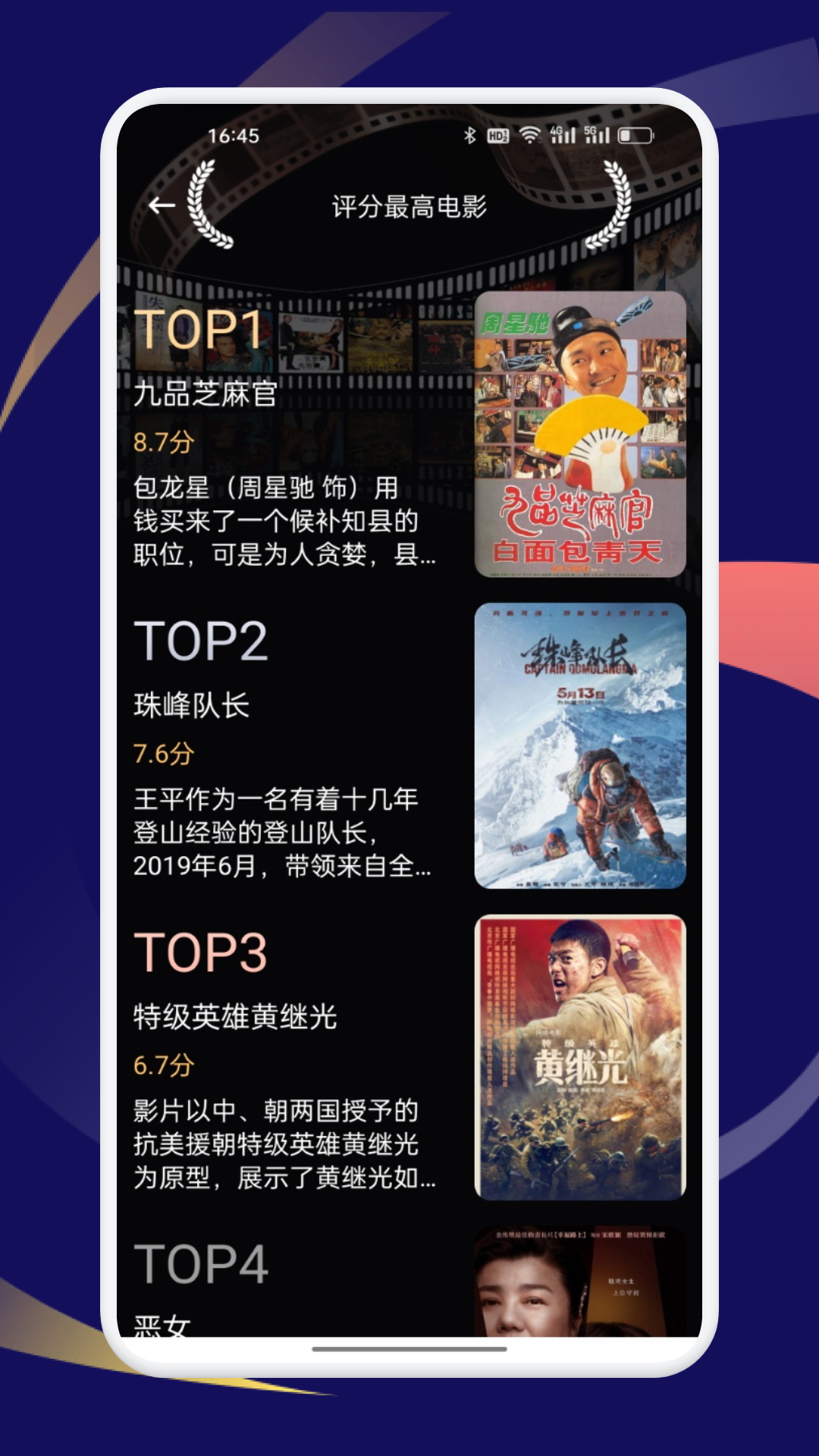Tap the Bluetooth icon in status bar

point(469,134)
